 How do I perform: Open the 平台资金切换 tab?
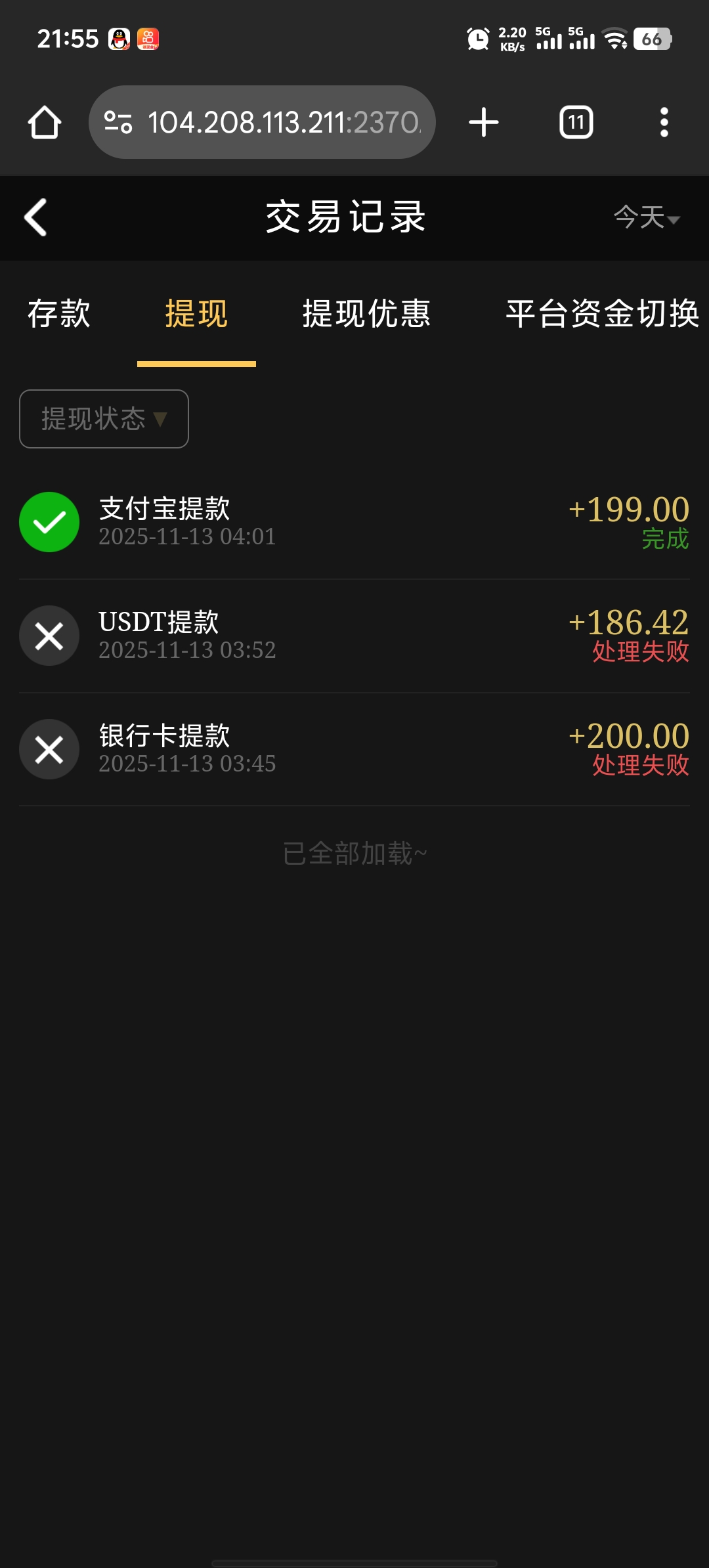pos(602,313)
